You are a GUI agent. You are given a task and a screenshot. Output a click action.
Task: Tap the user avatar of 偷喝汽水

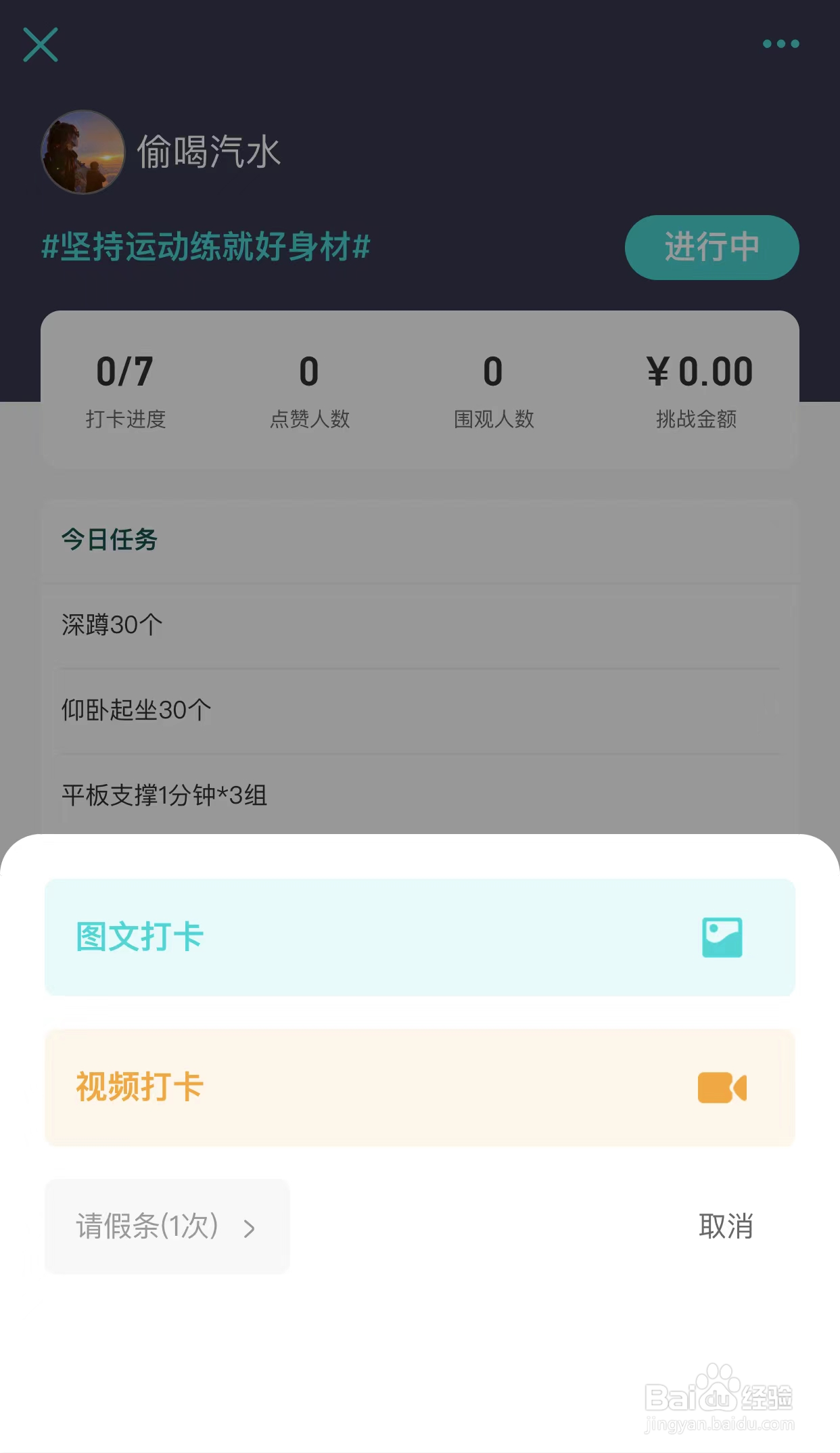point(84,151)
